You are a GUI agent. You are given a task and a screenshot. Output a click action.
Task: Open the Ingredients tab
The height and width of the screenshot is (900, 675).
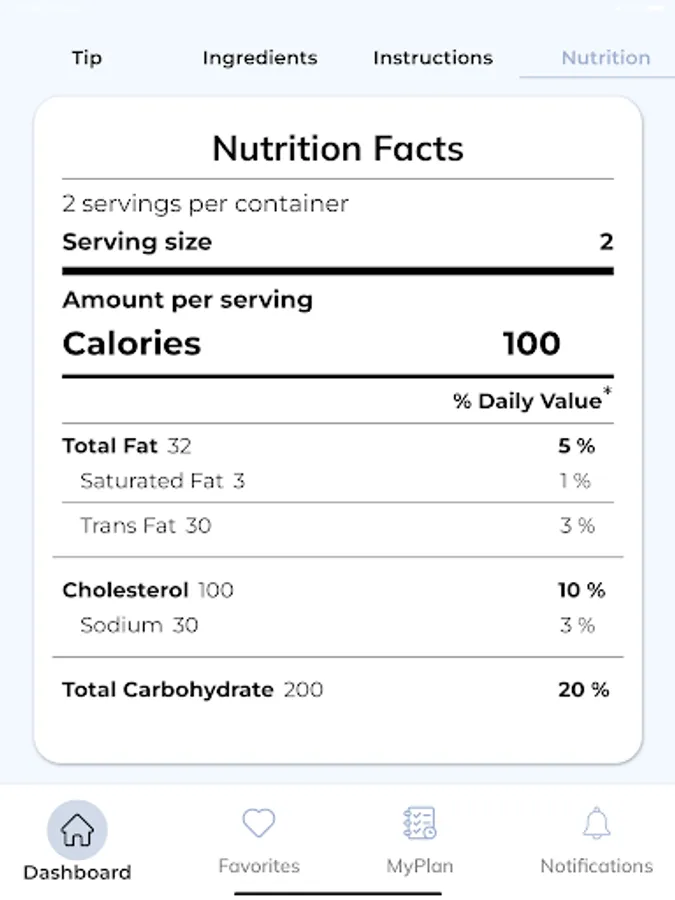click(260, 58)
